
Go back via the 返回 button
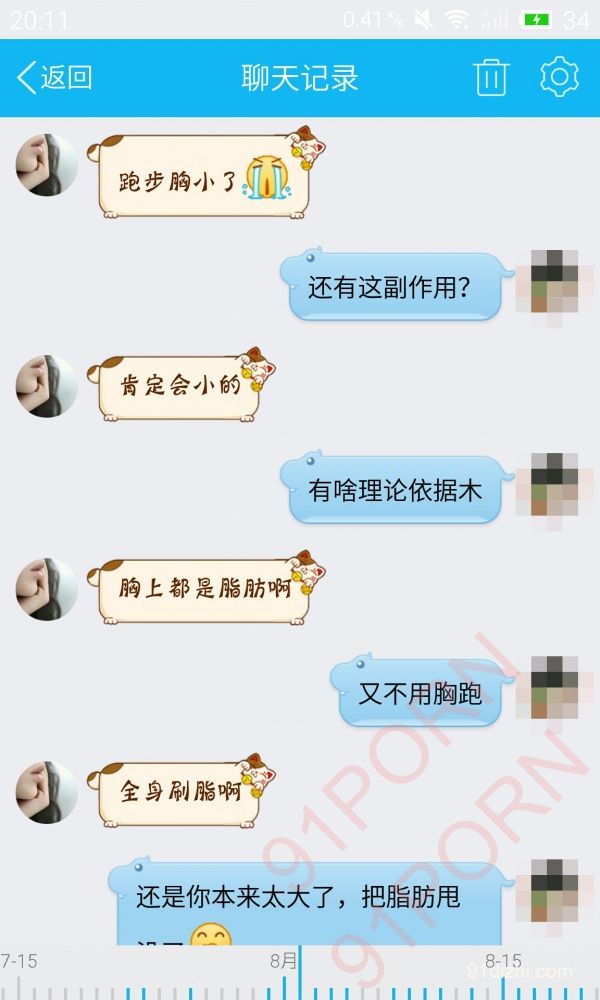[x=55, y=78]
